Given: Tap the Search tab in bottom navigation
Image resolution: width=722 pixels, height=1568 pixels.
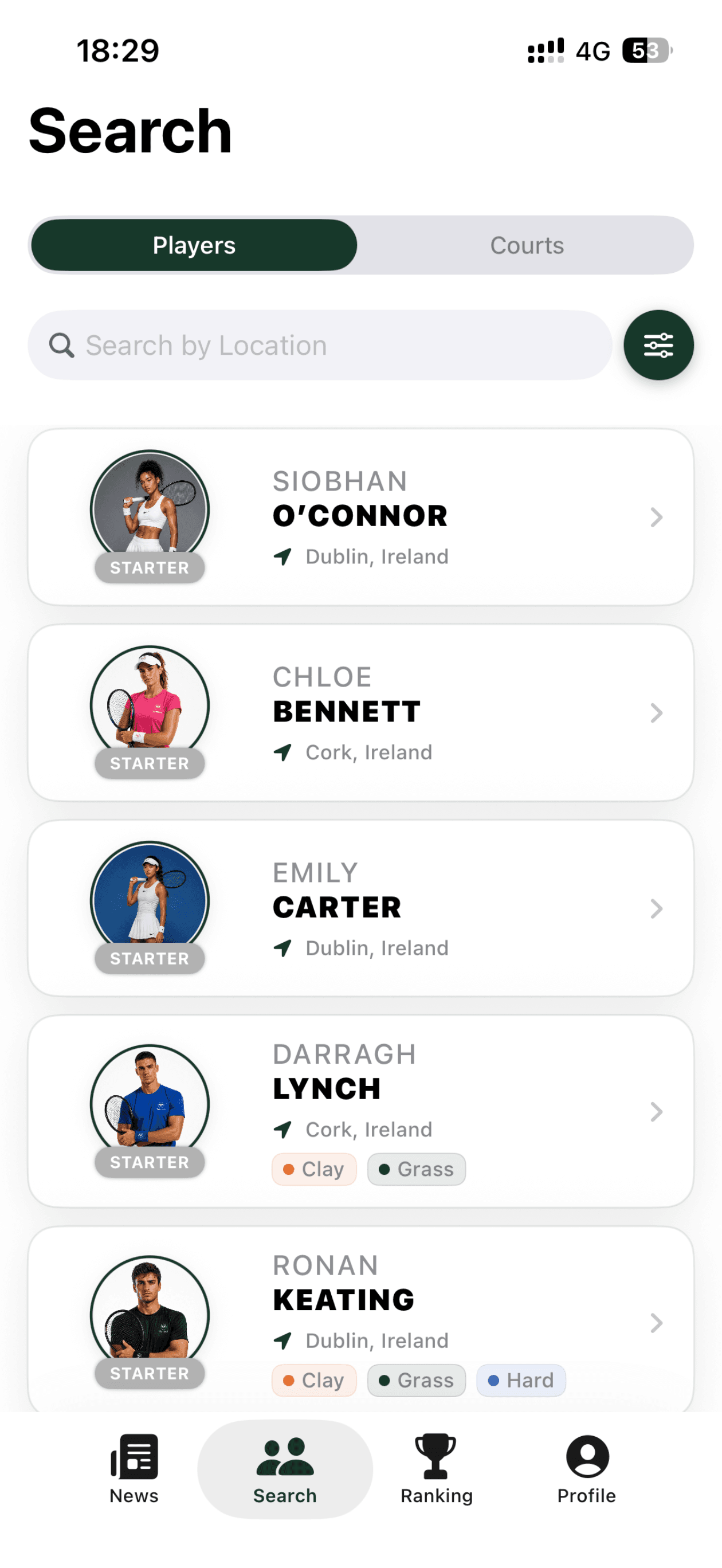Looking at the screenshot, I should coord(285,1469).
